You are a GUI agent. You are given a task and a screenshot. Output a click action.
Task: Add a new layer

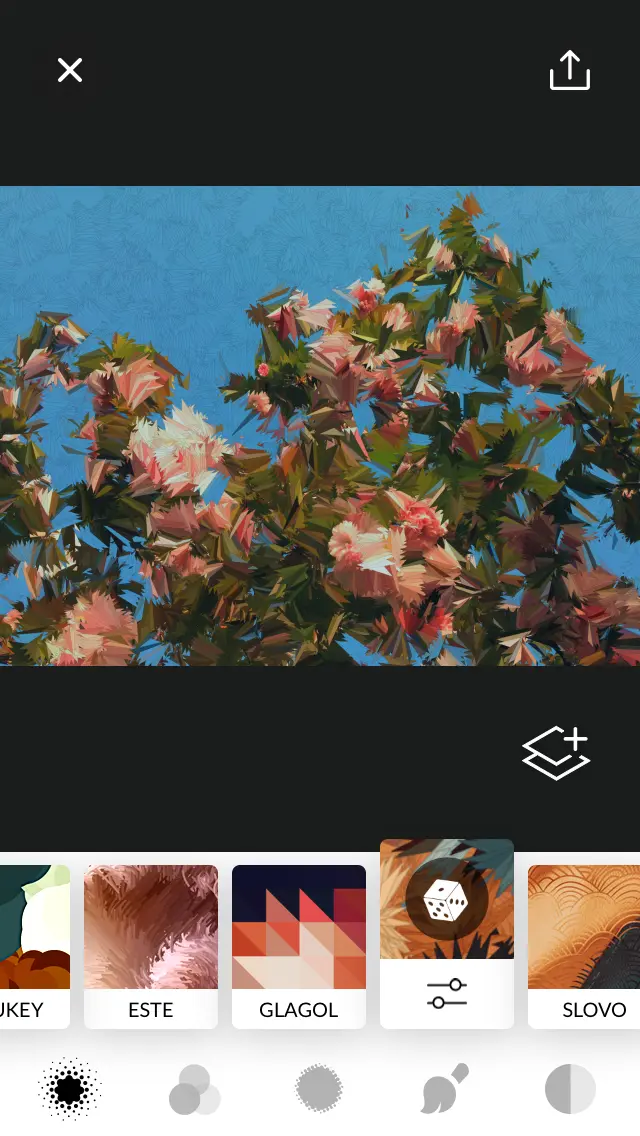(x=556, y=753)
